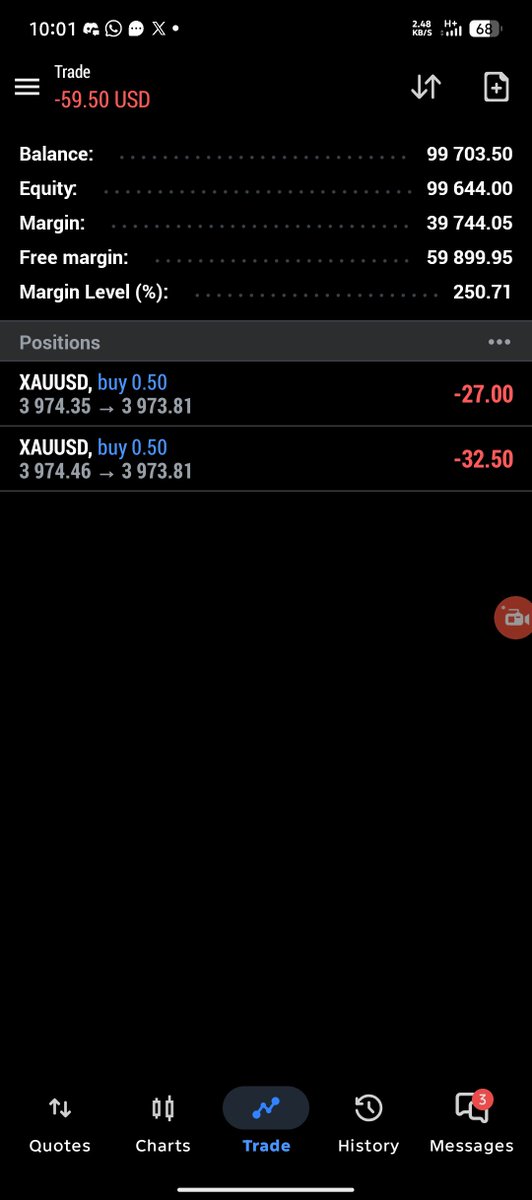Screen dimensions: 532x1200
Task: Switch to the Quotes tab
Action: click(60, 1123)
